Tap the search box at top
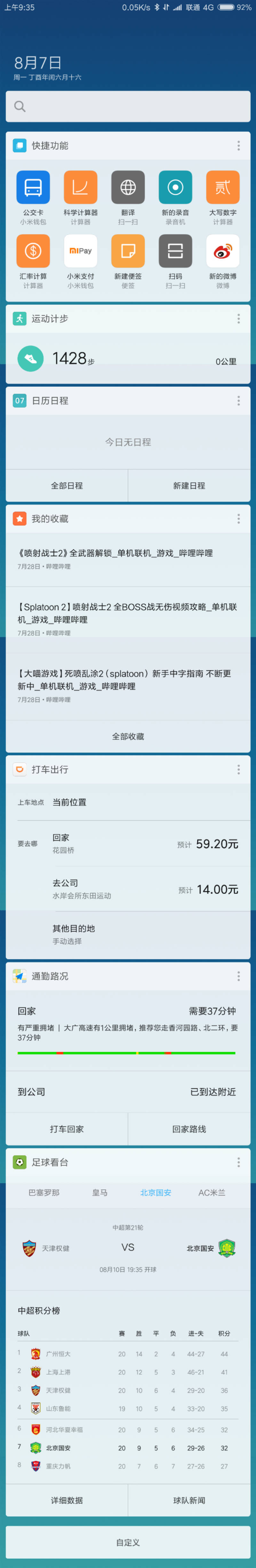256x1568 pixels. pyautogui.click(x=128, y=106)
